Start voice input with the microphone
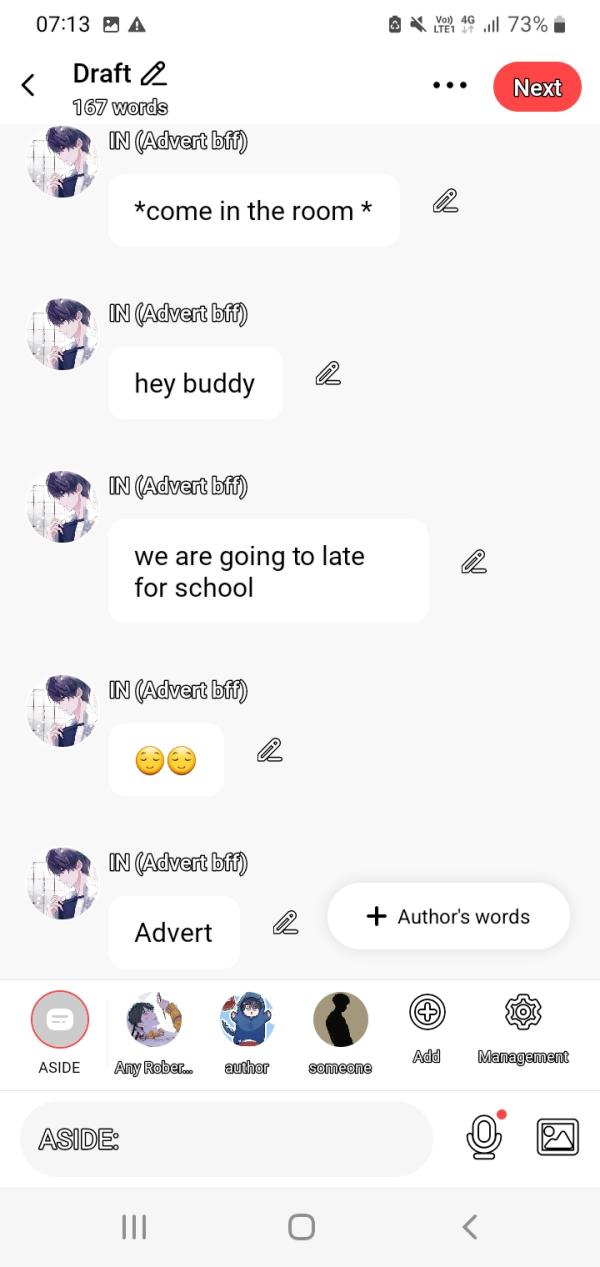Image resolution: width=600 pixels, height=1267 pixels. pyautogui.click(x=484, y=1138)
